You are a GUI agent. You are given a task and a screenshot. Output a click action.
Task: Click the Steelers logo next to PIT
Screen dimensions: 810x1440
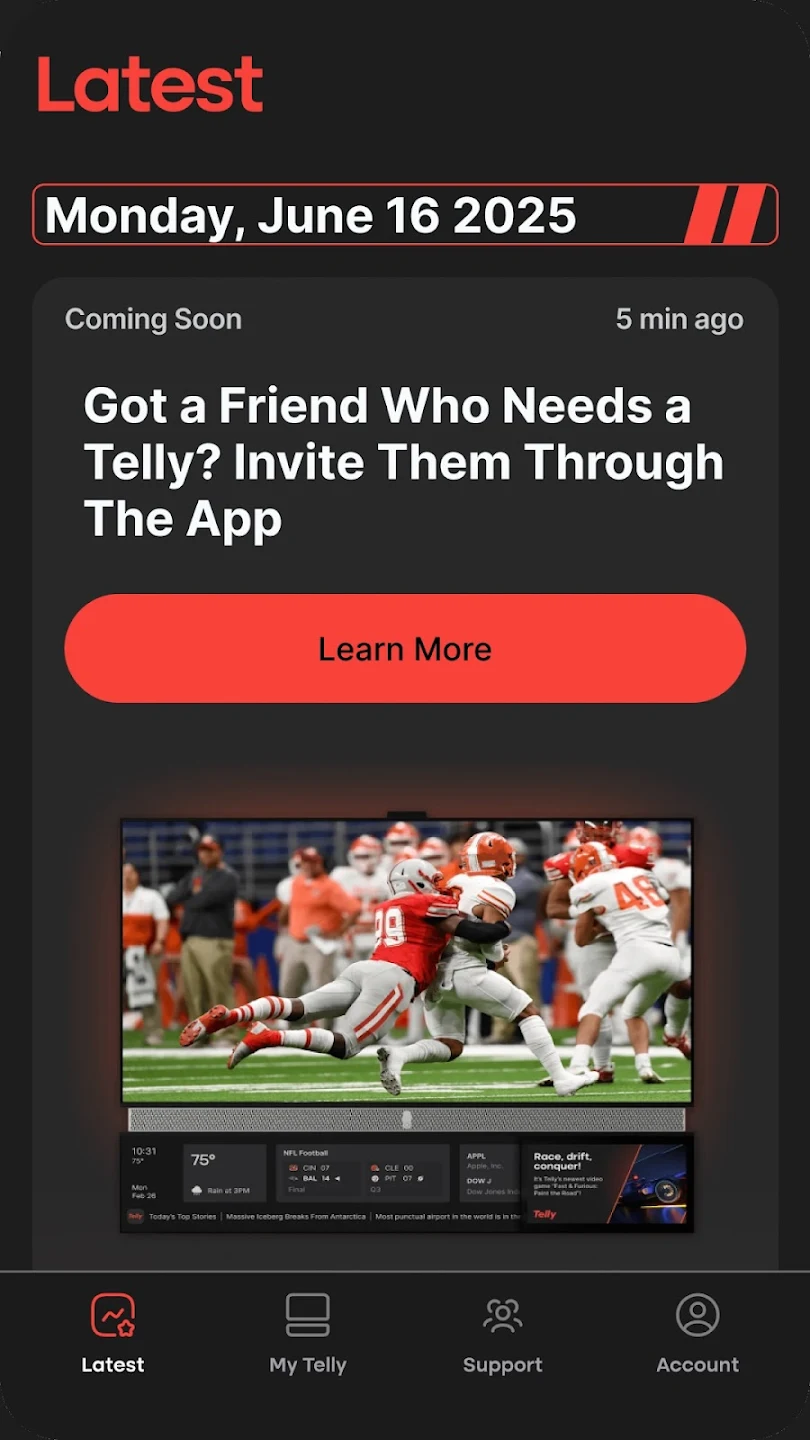point(377,1179)
